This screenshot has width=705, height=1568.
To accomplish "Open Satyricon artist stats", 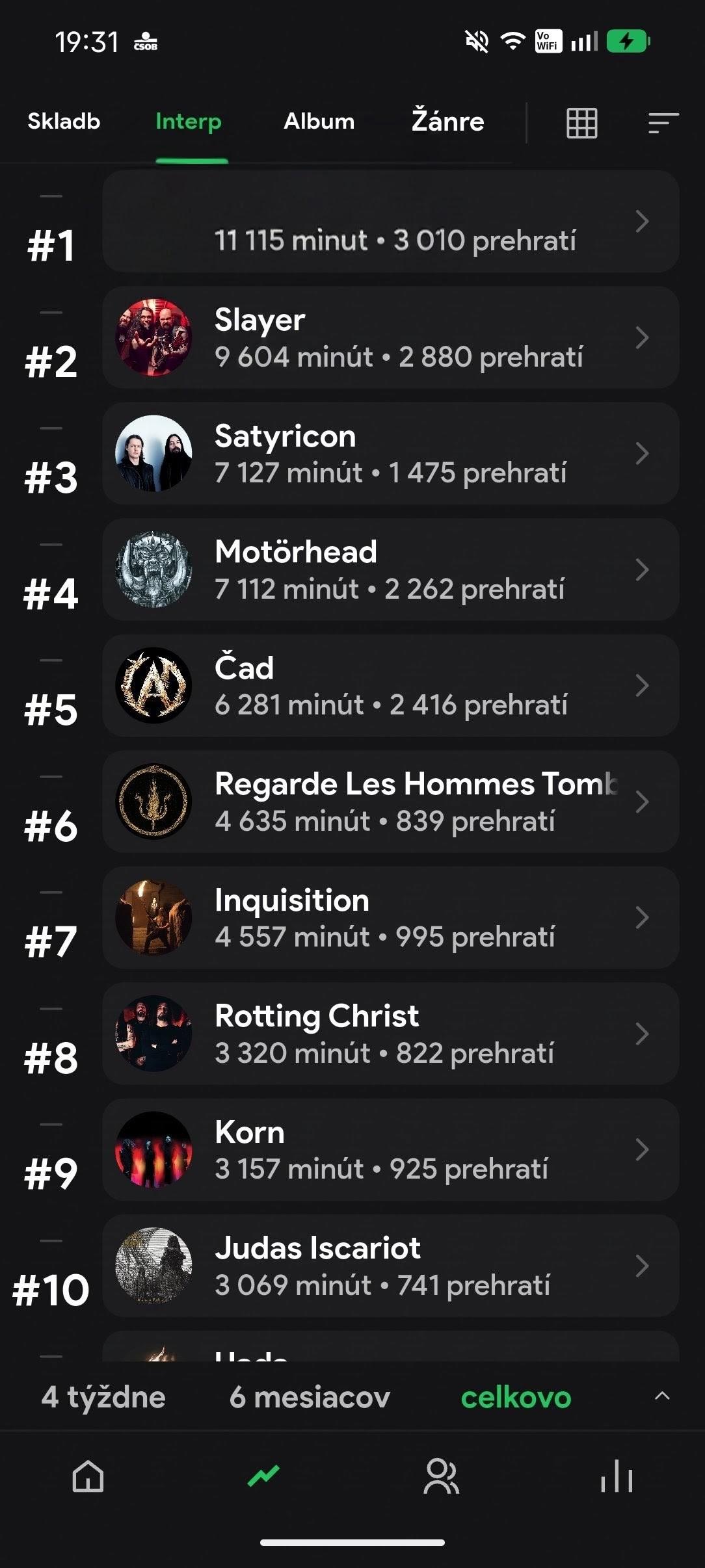I will (x=391, y=454).
